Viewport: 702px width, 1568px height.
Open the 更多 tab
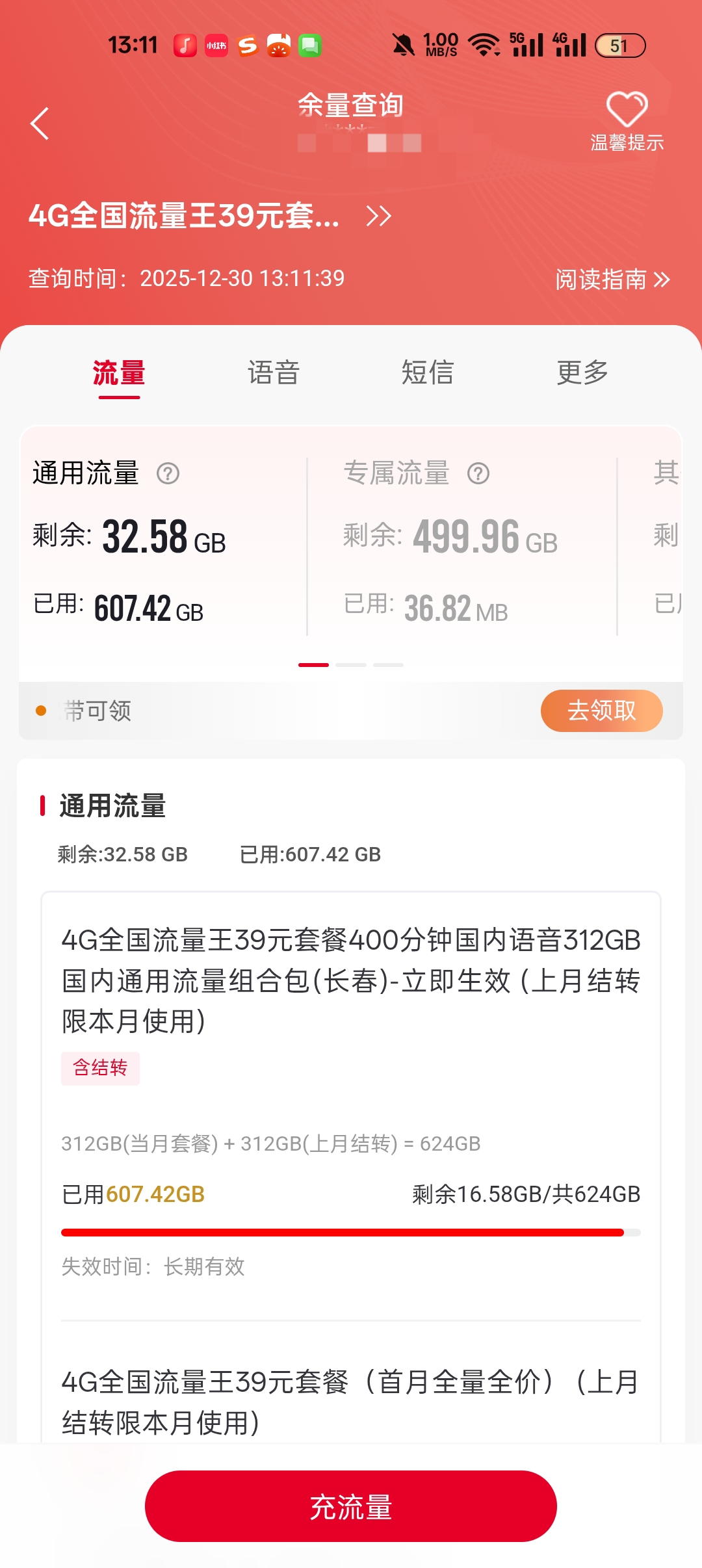tap(582, 373)
